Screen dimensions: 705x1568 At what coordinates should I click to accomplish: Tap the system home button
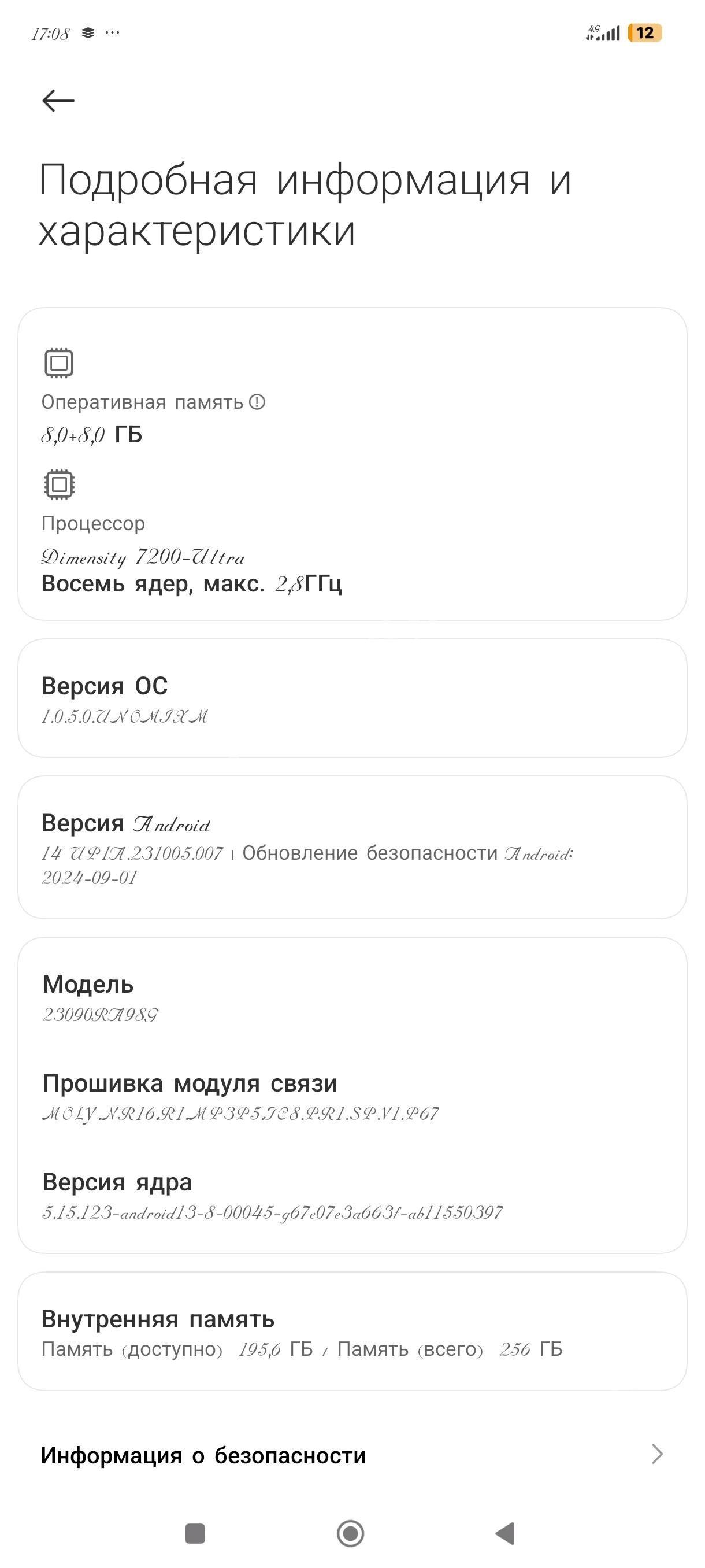click(x=350, y=1533)
